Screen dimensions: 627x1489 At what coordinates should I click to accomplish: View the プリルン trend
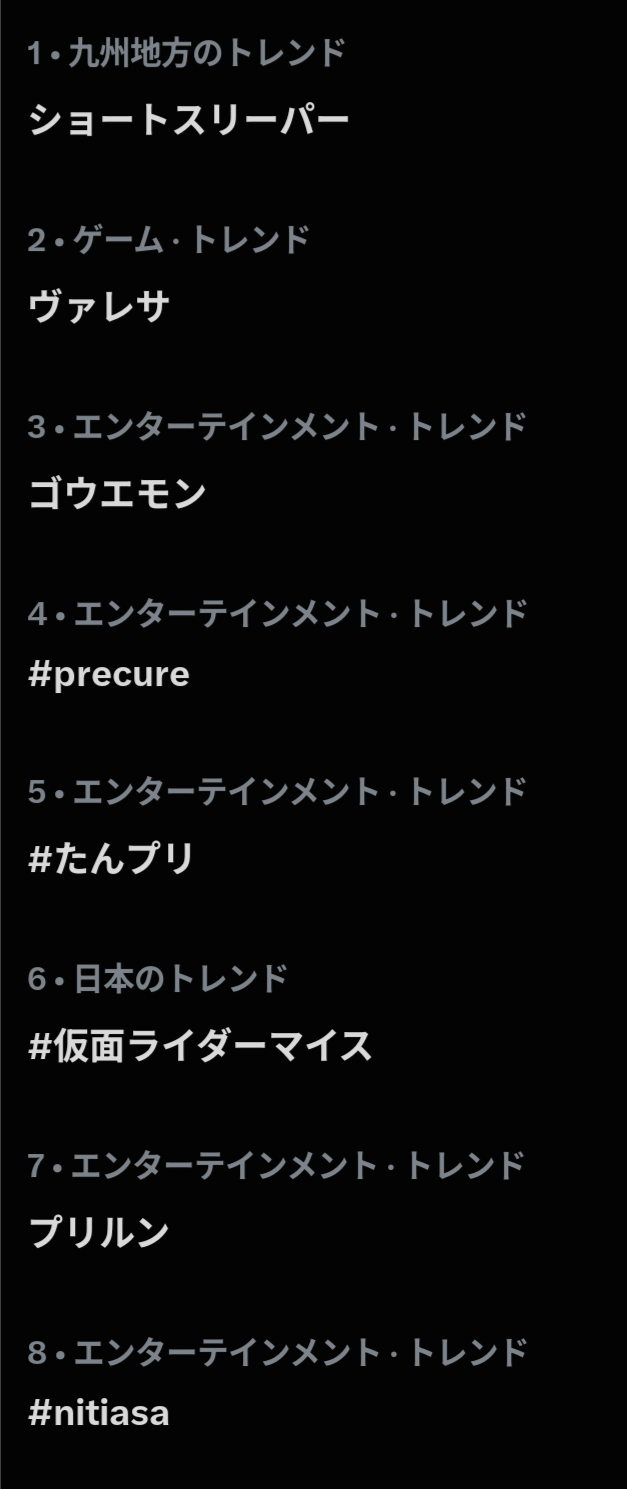pyautogui.click(x=99, y=1232)
